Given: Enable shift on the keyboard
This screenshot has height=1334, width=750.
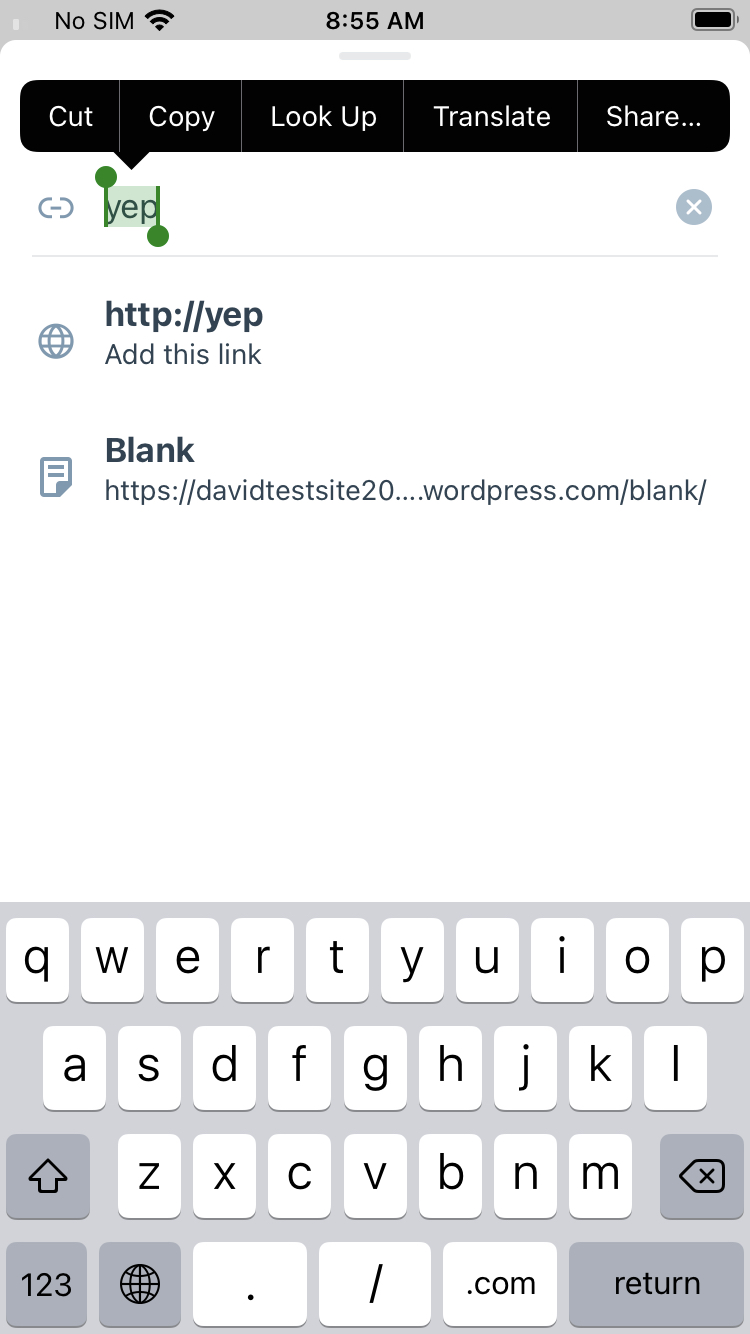Looking at the screenshot, I should point(47,1176).
